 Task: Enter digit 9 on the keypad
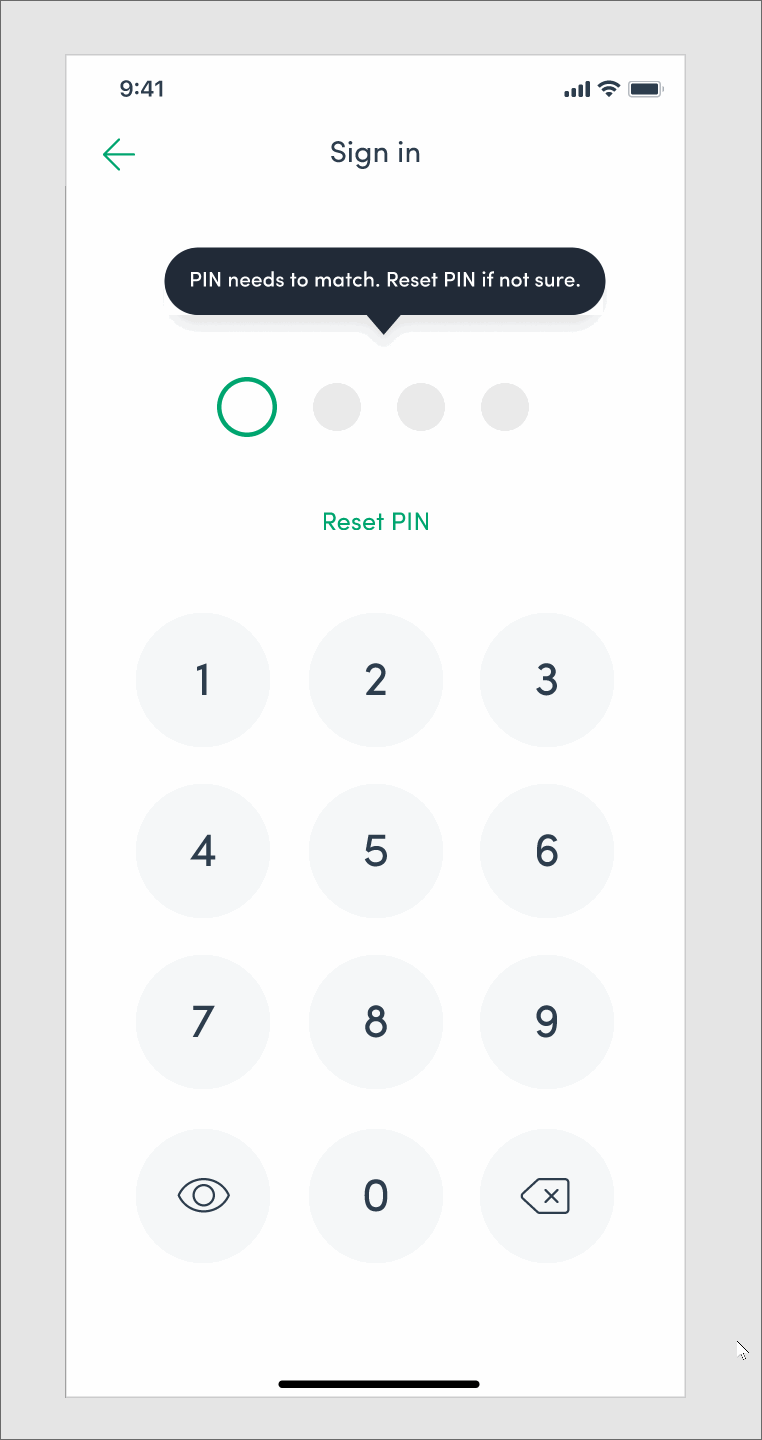(547, 1022)
